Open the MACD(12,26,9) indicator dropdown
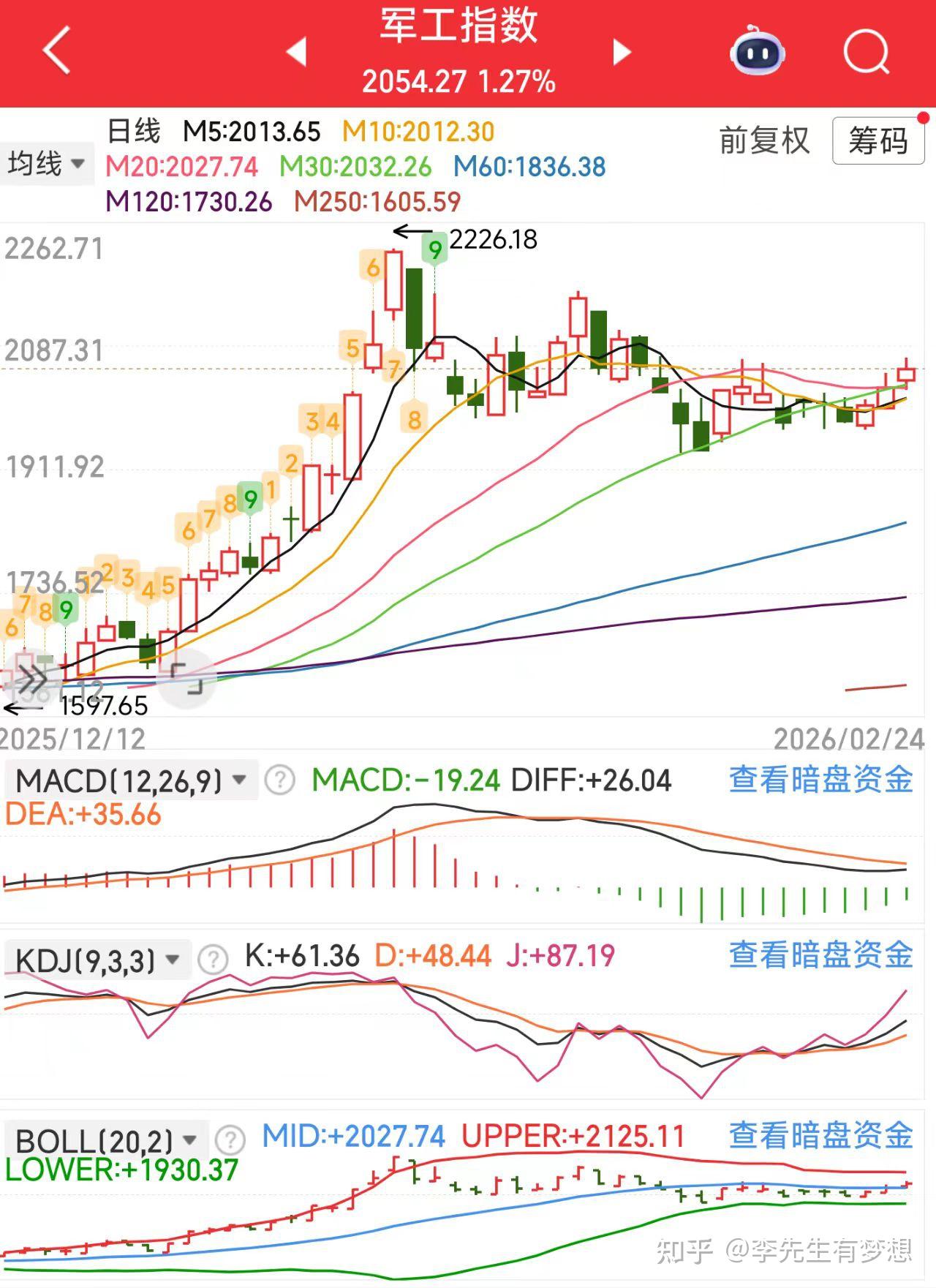Image resolution: width=936 pixels, height=1288 pixels. [x=130, y=779]
